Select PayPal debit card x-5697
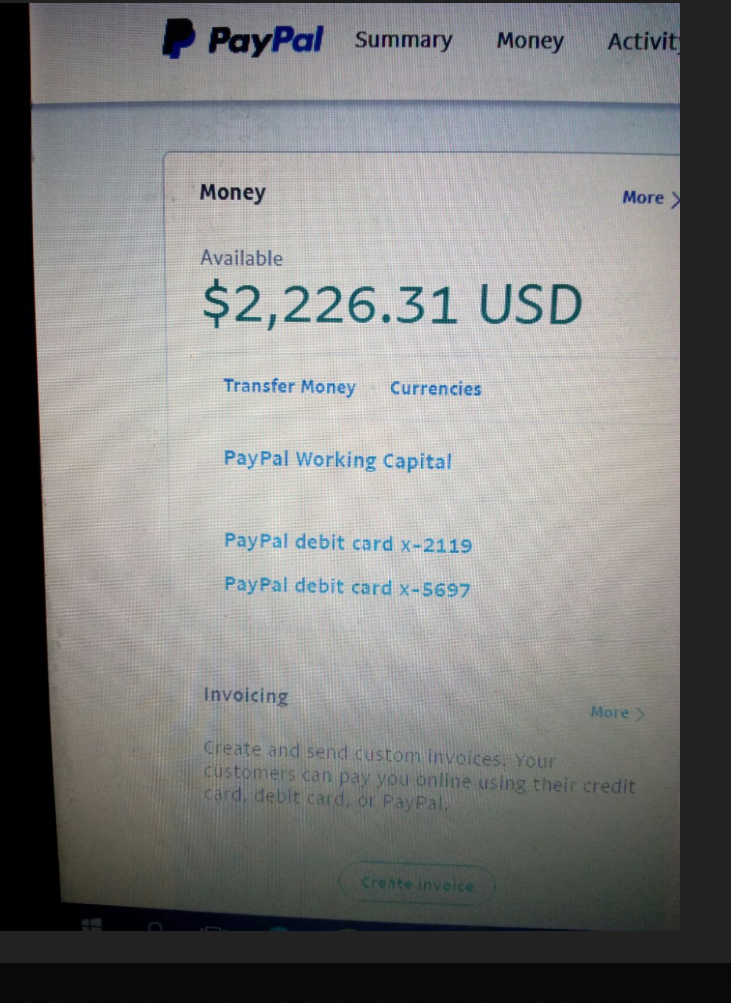Screen dimensions: 731x1003 pos(347,586)
